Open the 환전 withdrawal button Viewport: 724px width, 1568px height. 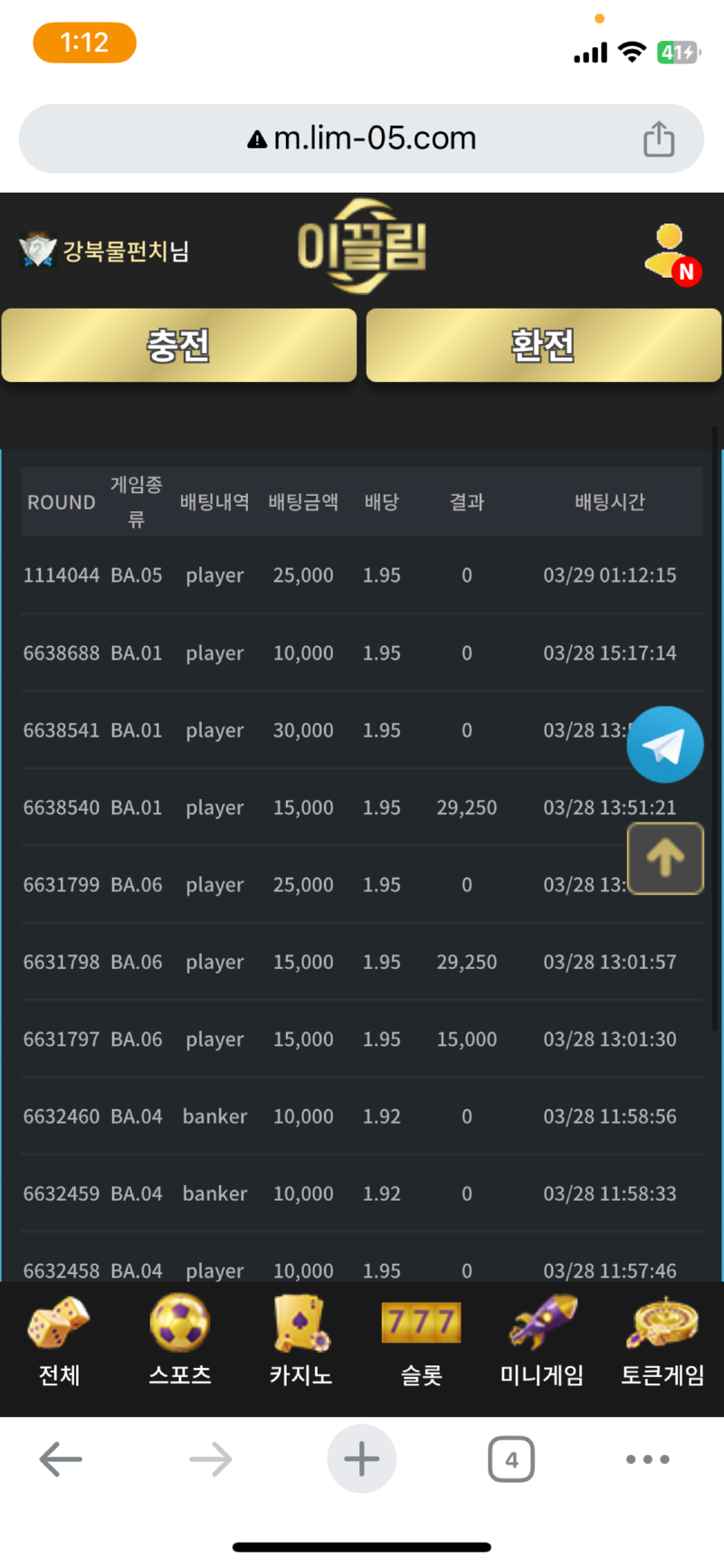coord(543,345)
